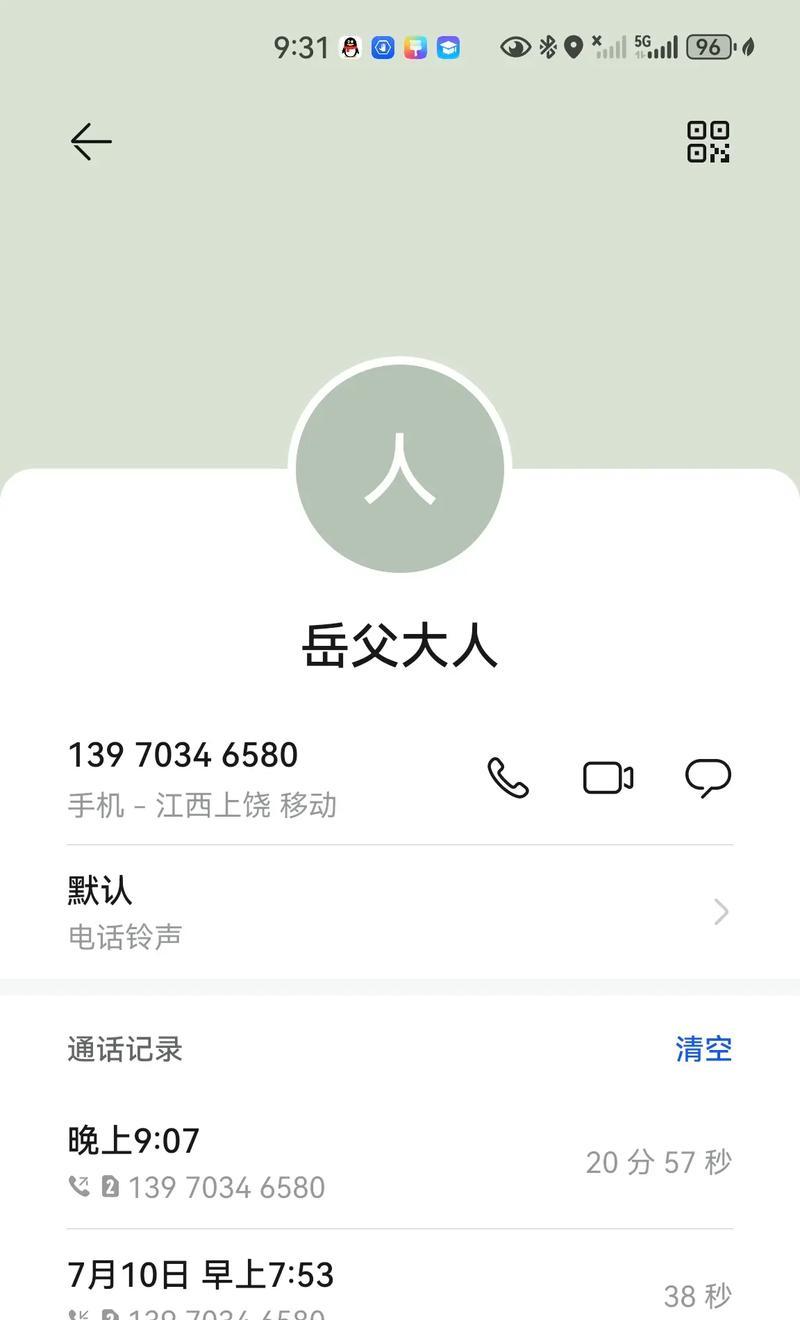Send a message to this contact
This screenshot has width=800, height=1320.
click(x=708, y=778)
